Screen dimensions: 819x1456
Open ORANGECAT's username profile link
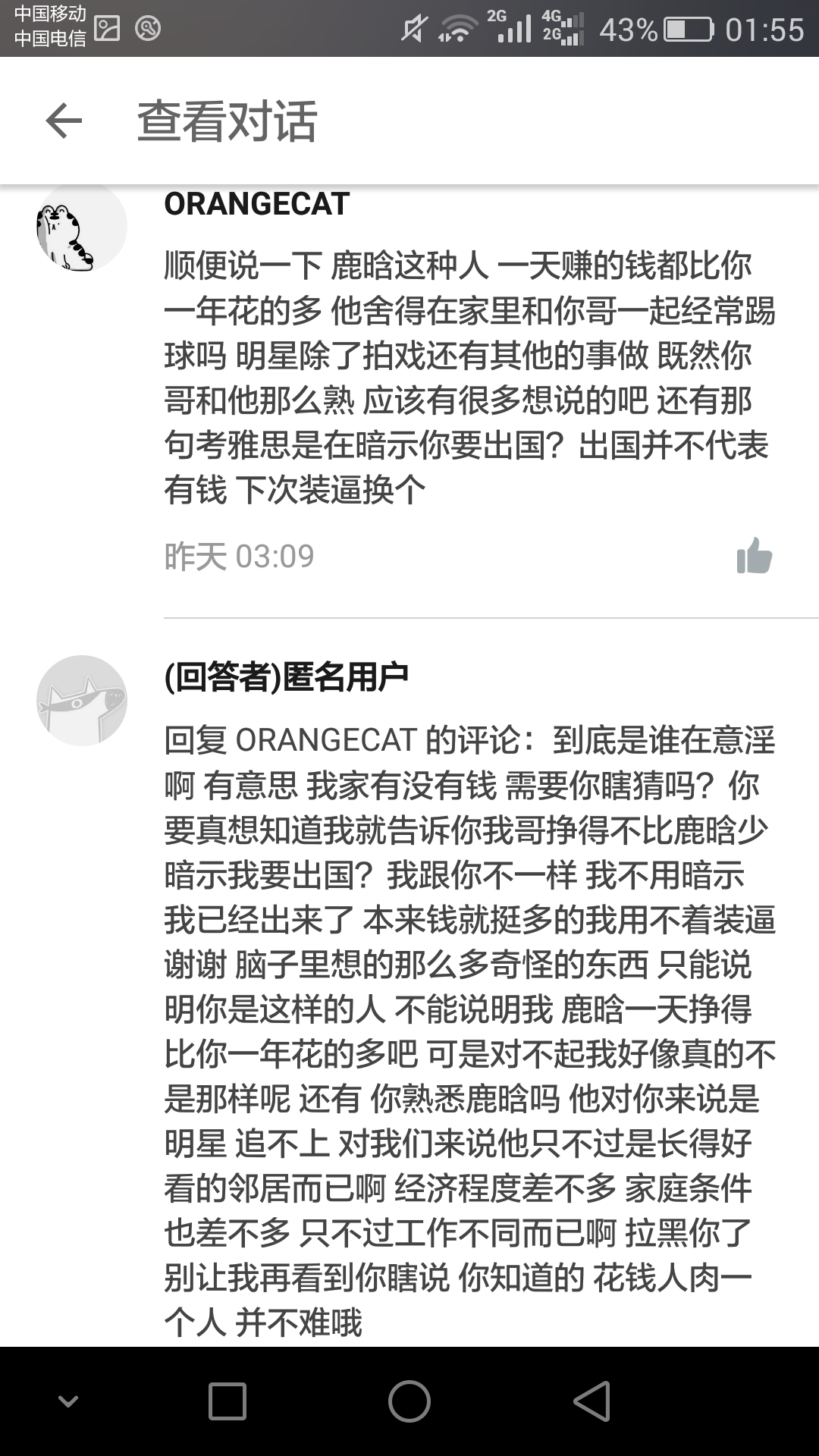(x=256, y=204)
